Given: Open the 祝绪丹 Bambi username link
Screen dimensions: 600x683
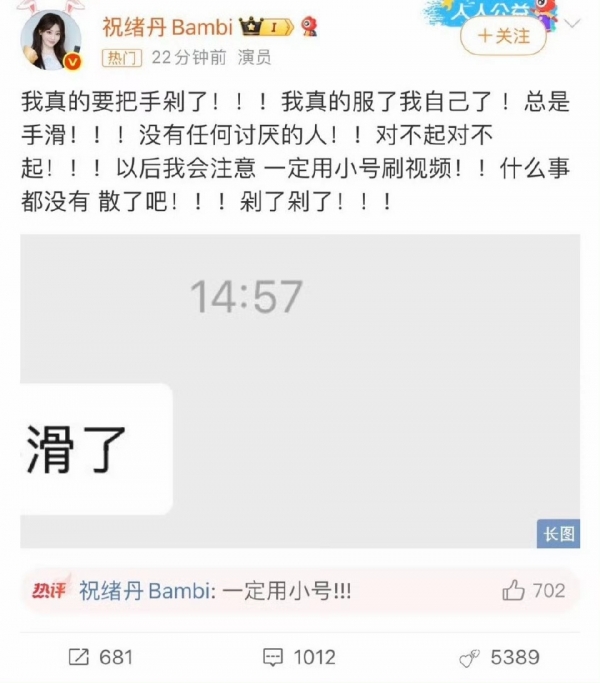Looking at the screenshot, I should pos(164,27).
